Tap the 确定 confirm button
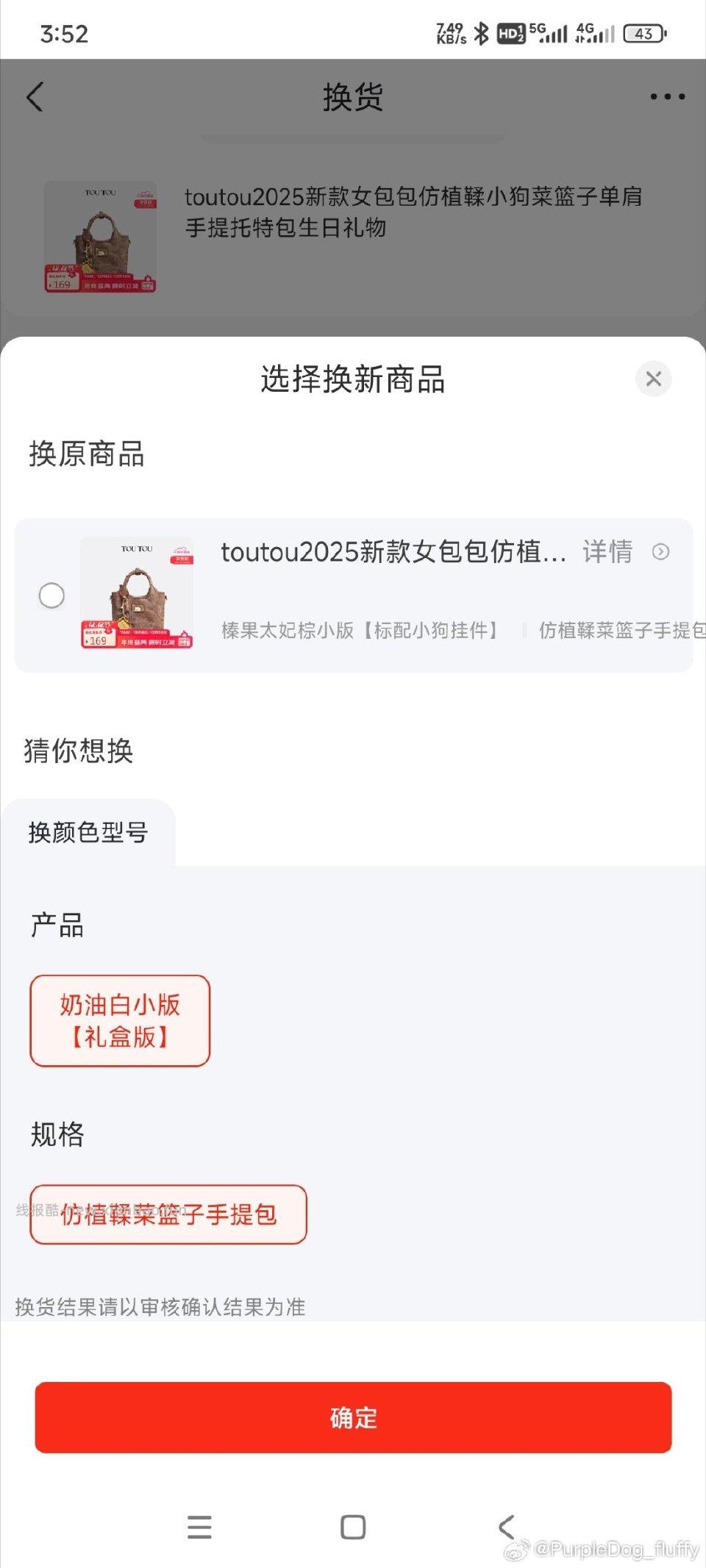706x1568 pixels. tap(353, 1417)
